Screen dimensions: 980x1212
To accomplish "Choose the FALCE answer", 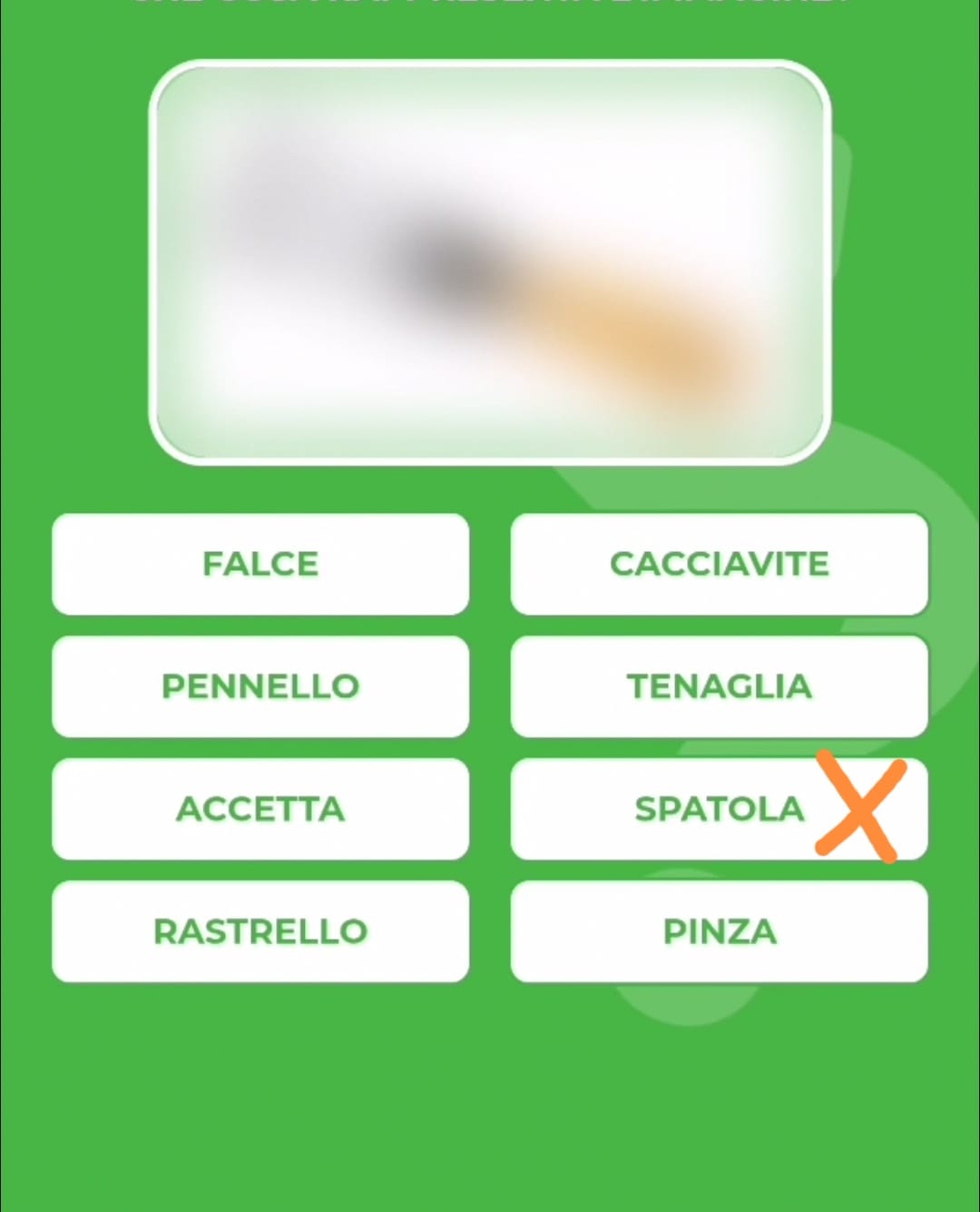I will [x=260, y=564].
